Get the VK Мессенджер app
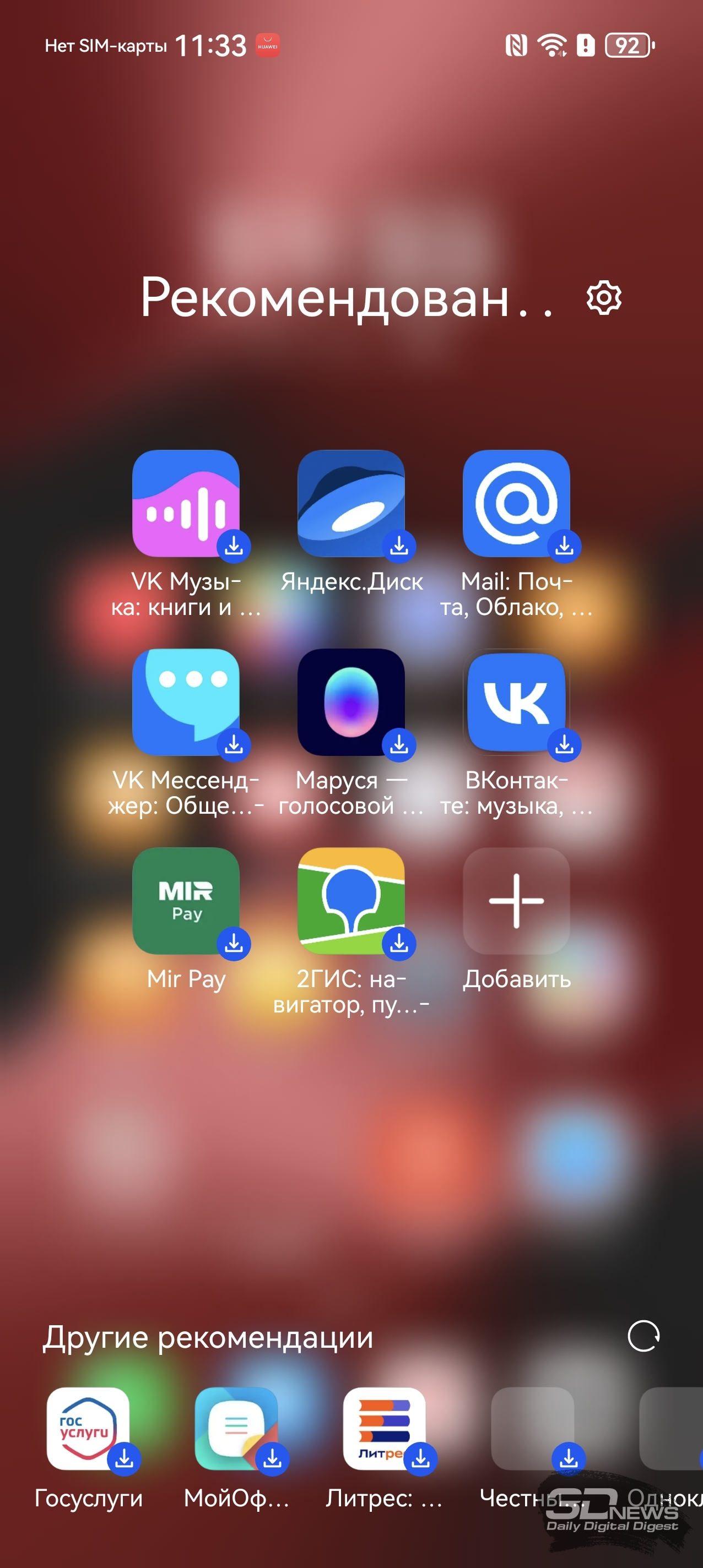 186,702
